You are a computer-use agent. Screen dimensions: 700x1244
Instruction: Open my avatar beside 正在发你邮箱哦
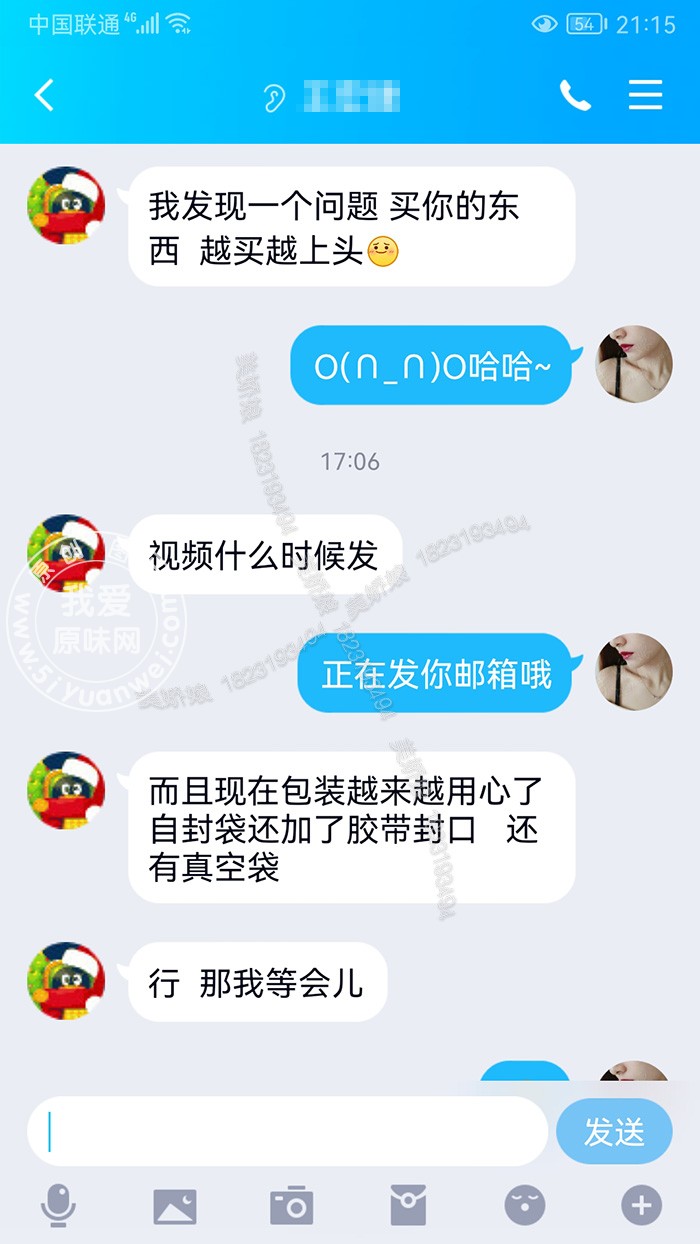tap(634, 672)
